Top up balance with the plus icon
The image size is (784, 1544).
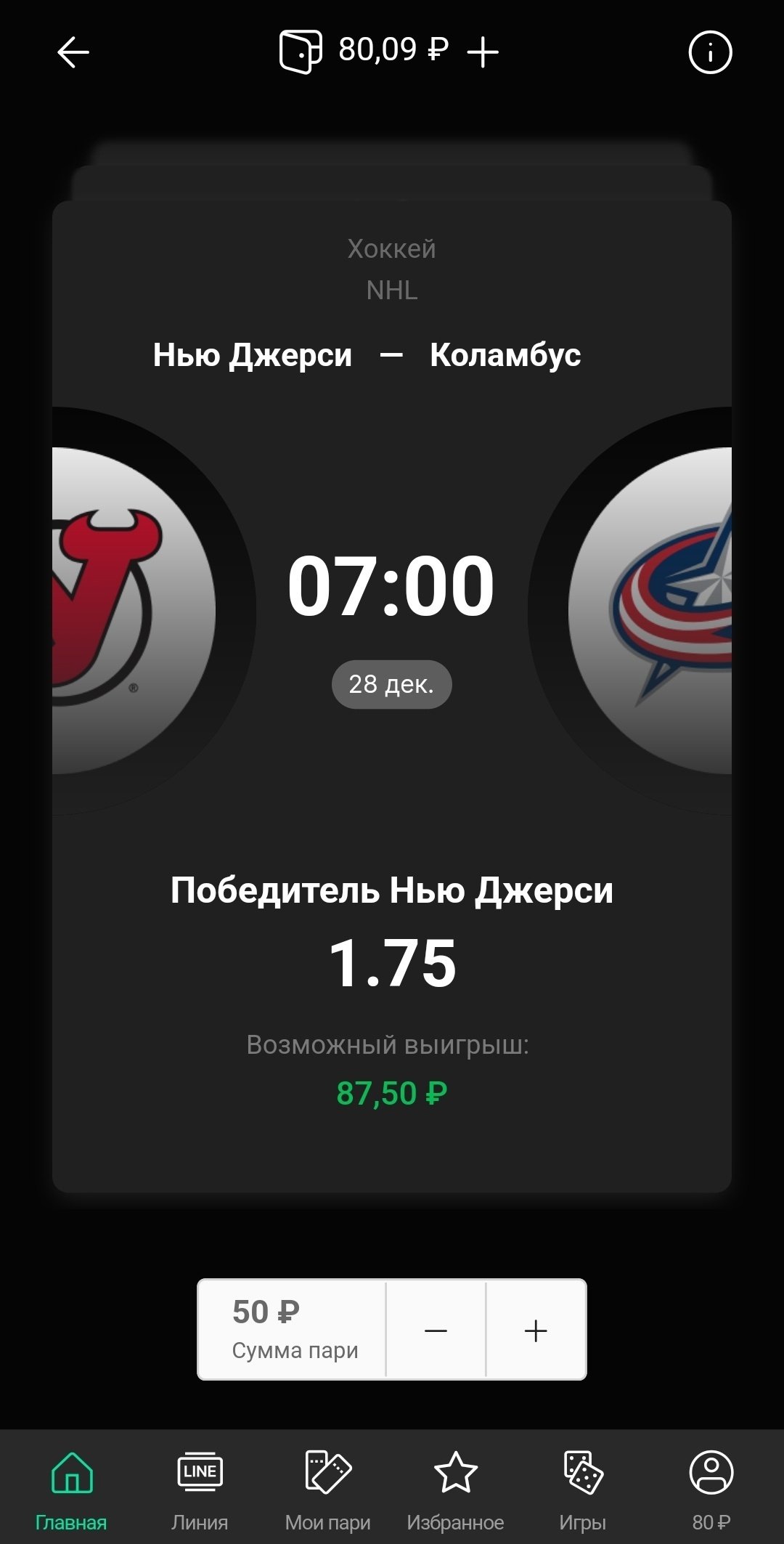coord(483,52)
